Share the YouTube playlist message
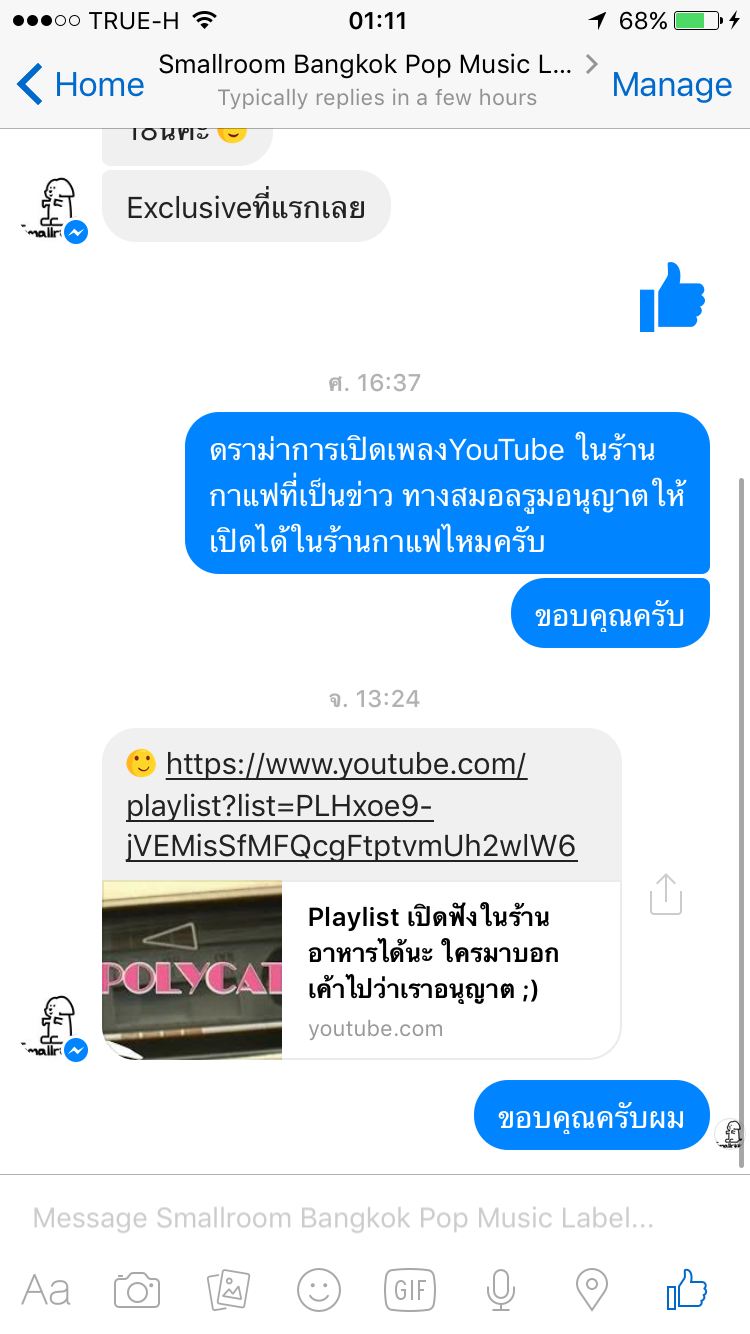The width and height of the screenshot is (750, 1334). tap(666, 893)
